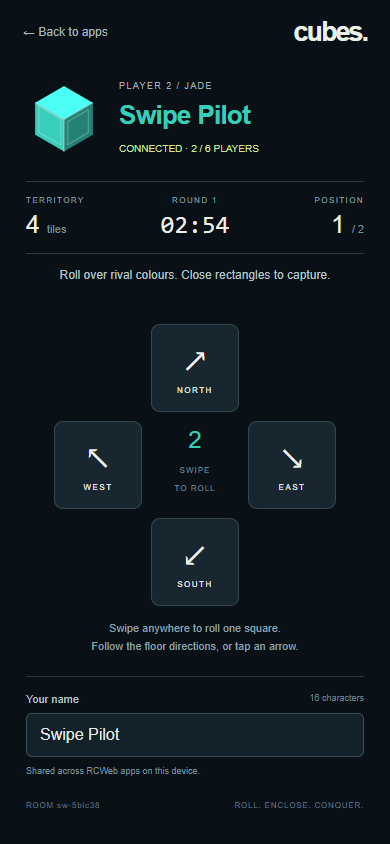Tap the West arrow button
The width and height of the screenshot is (390, 844).
pos(98,465)
